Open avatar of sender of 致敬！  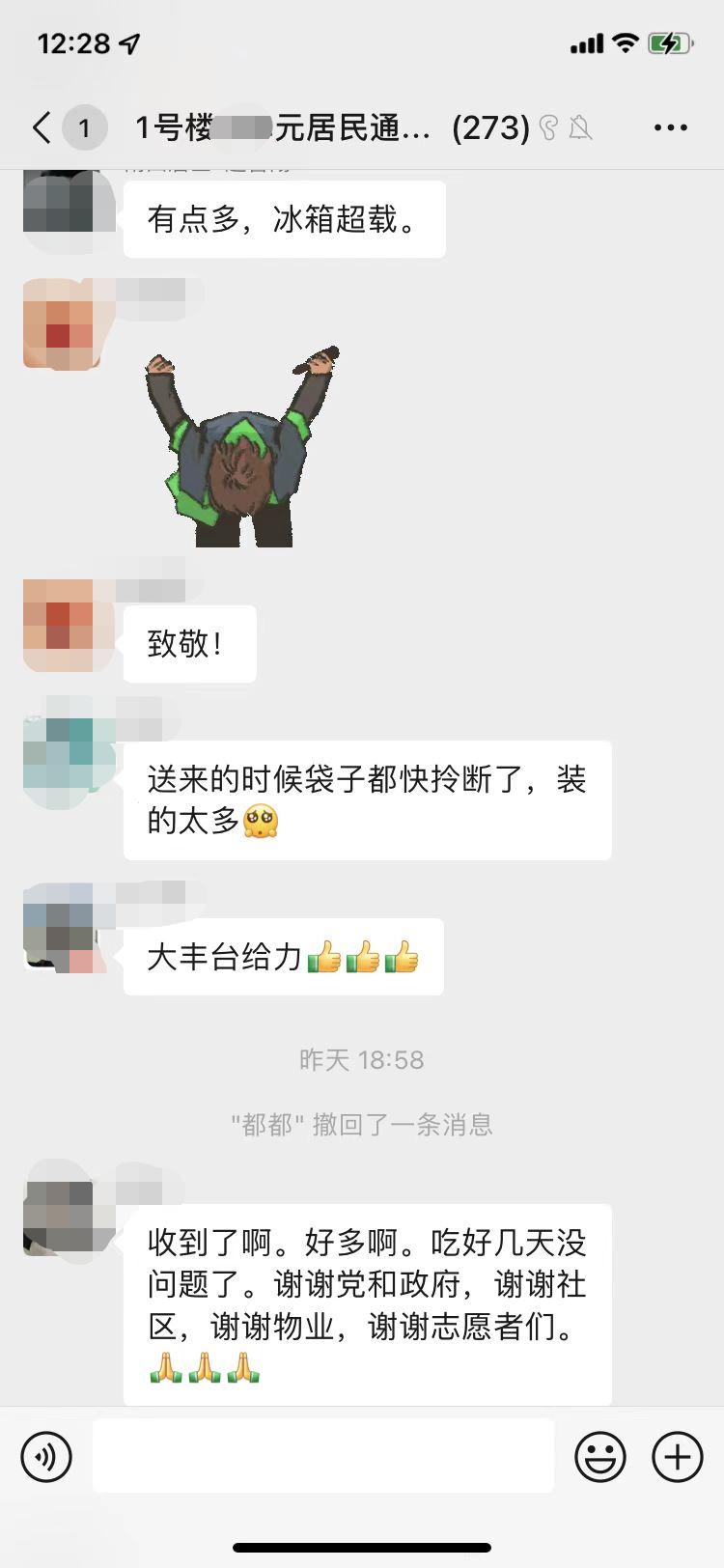(x=58, y=625)
